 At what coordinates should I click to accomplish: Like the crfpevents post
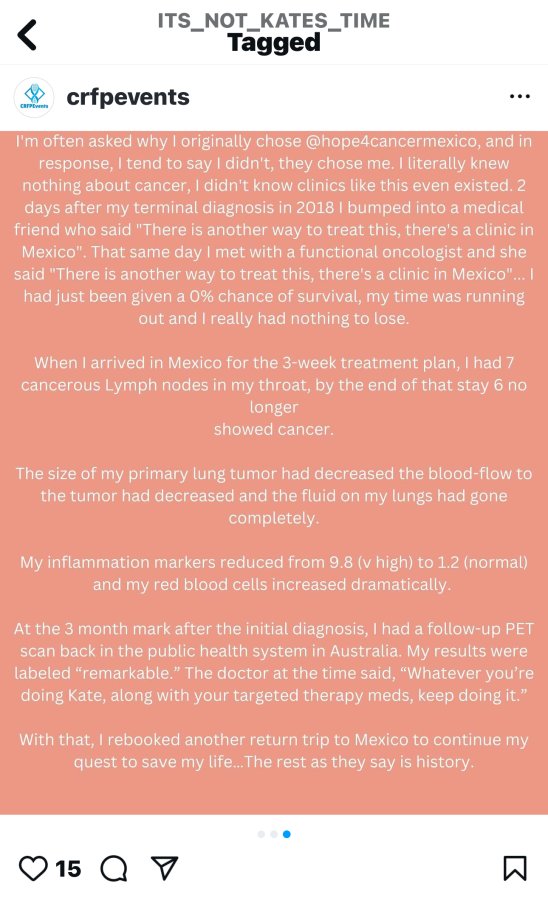click(x=33, y=868)
